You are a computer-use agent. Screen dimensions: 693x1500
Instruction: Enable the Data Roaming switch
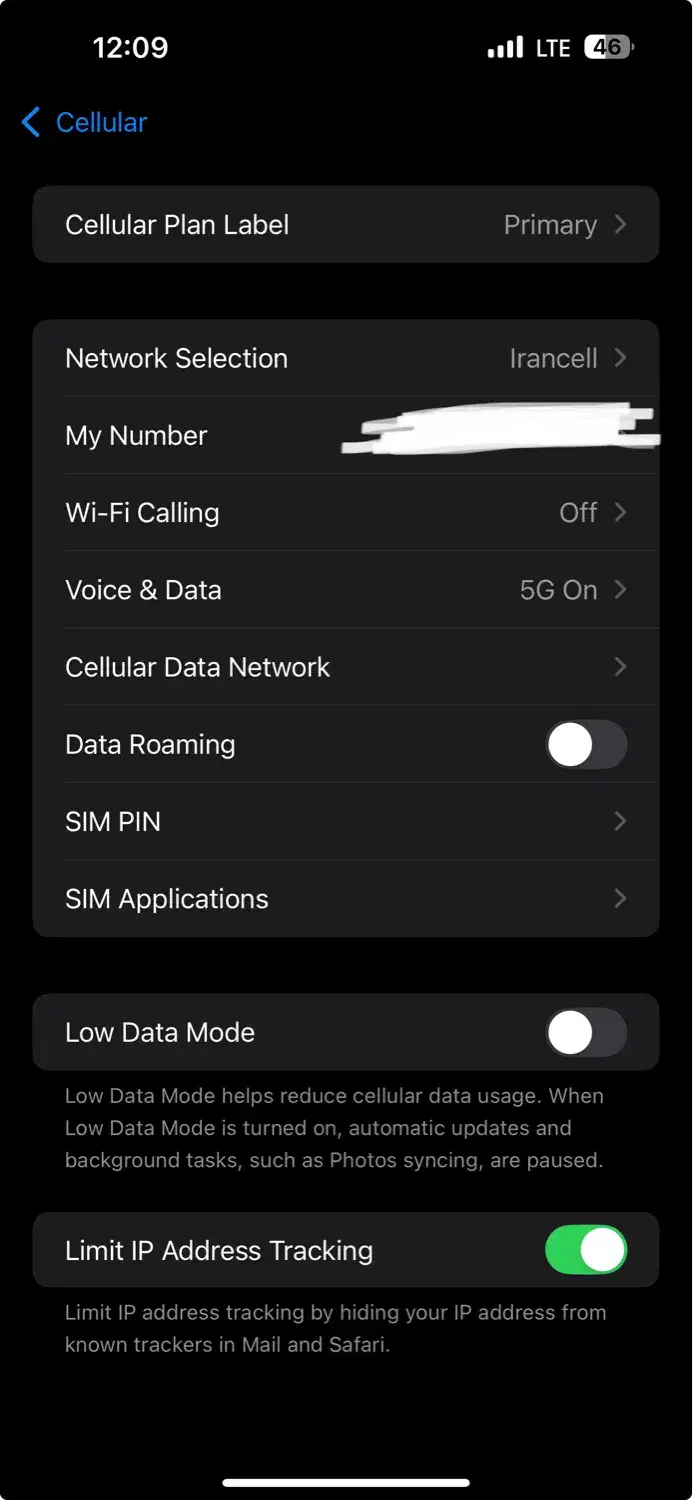click(x=586, y=745)
